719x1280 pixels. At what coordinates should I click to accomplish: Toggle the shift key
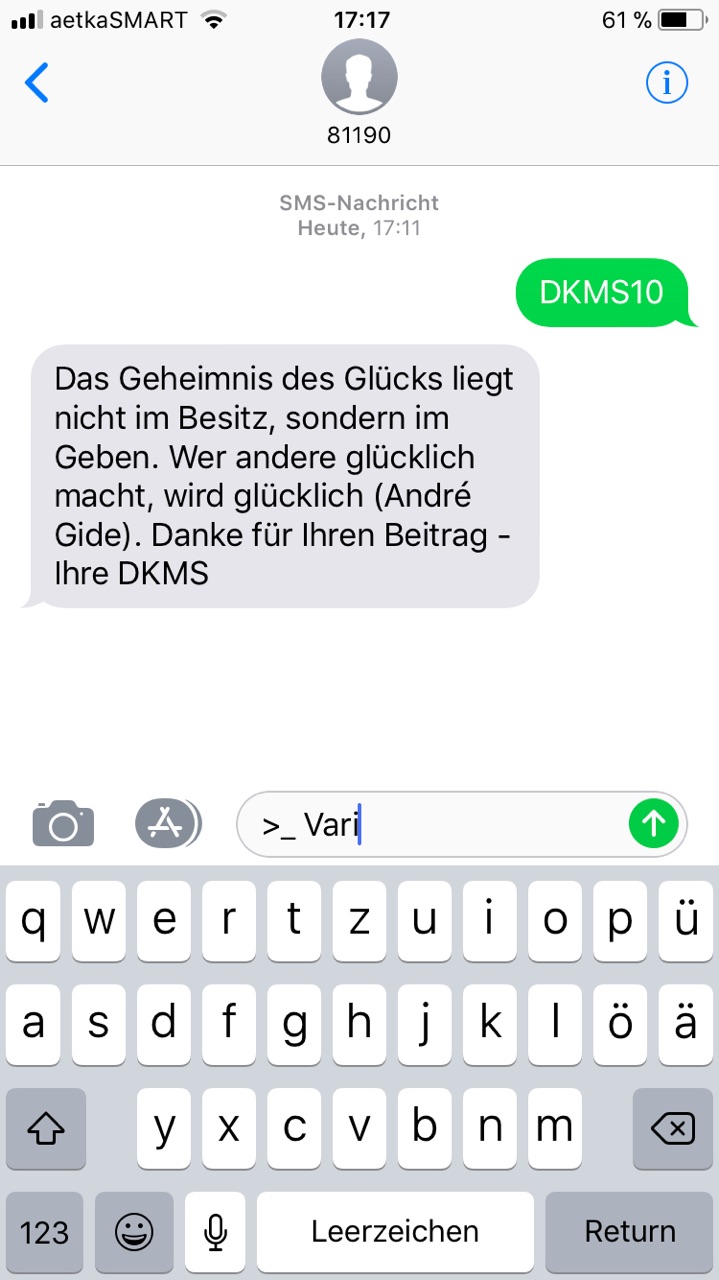coord(45,1130)
